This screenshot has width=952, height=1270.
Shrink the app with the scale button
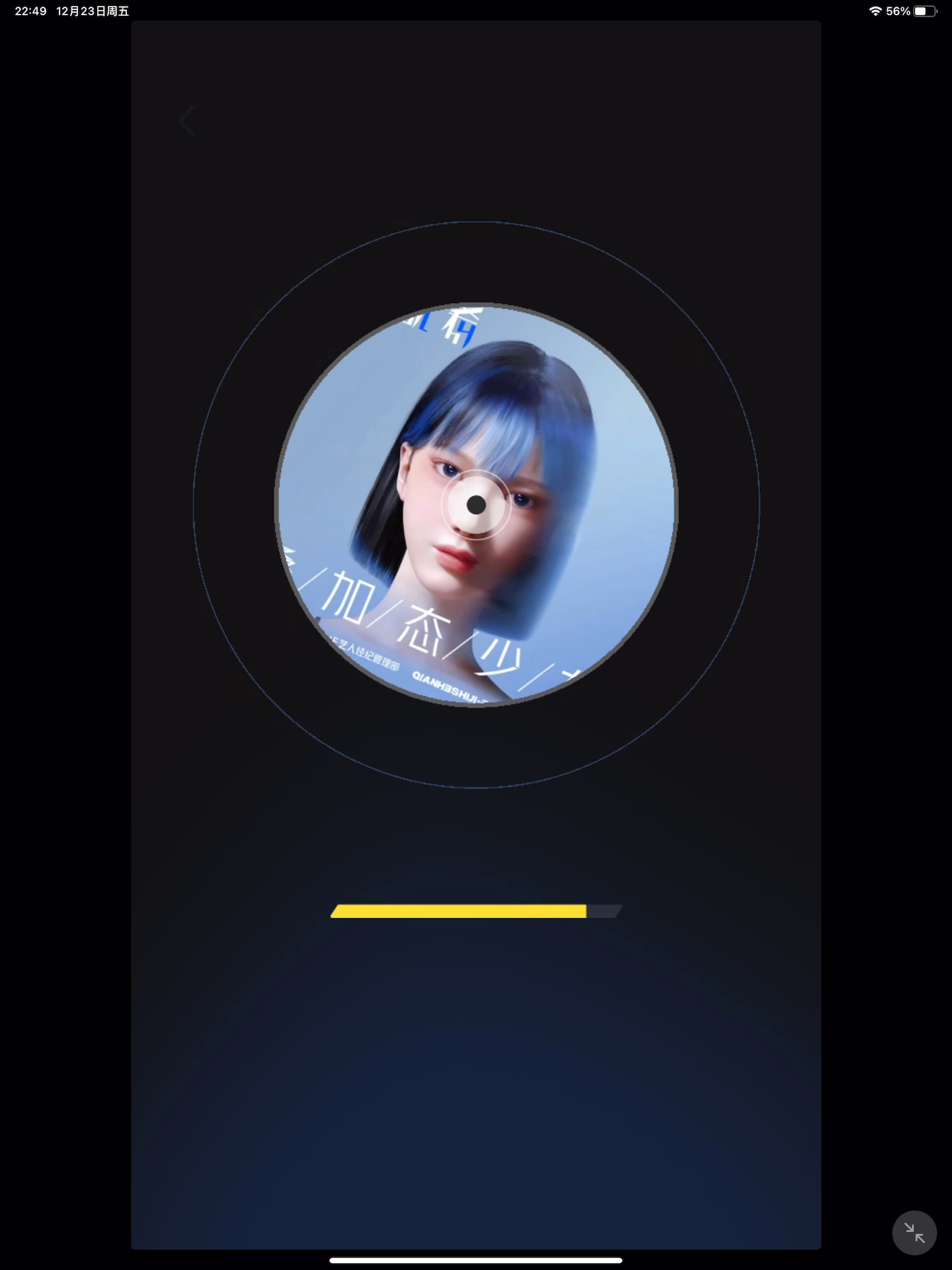pos(914,1233)
